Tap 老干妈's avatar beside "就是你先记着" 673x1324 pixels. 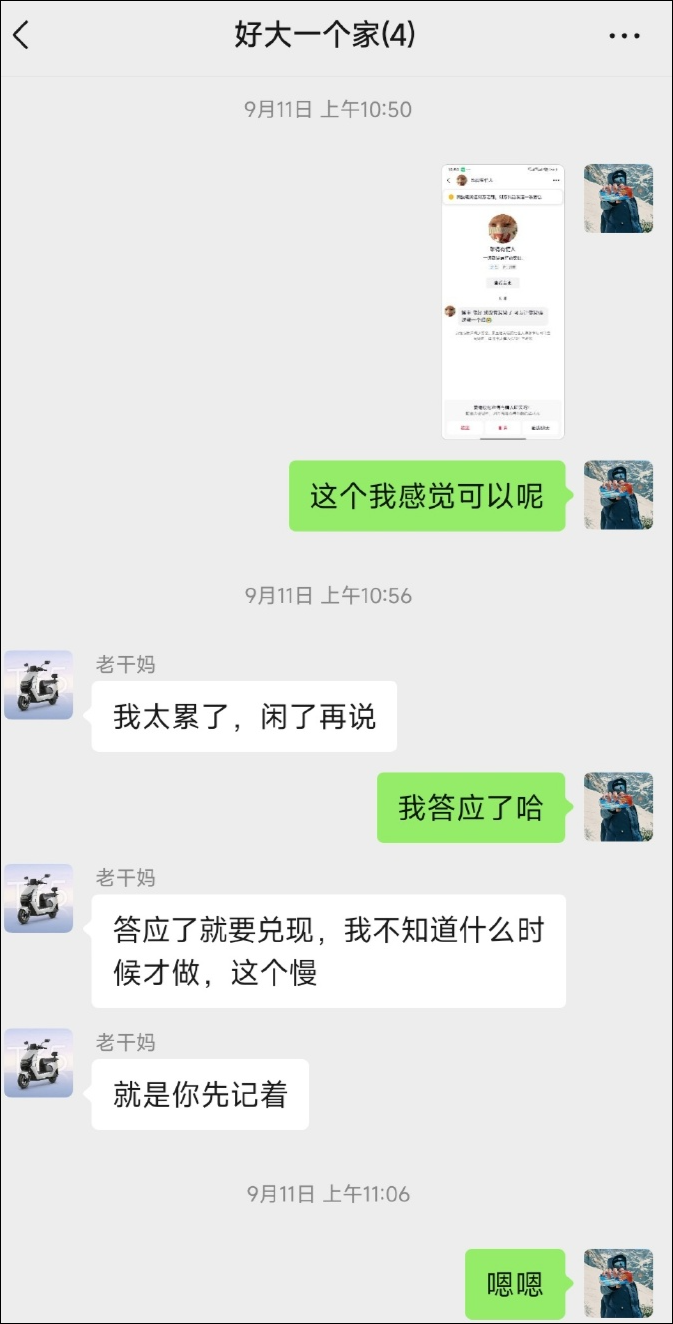[x=39, y=1063]
